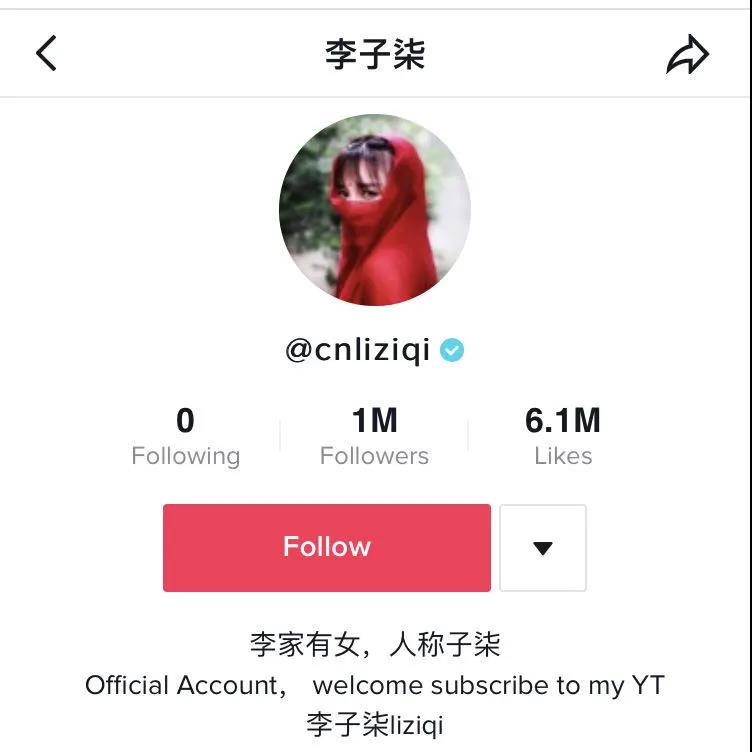View the profile picture of @cnliziqi
The width and height of the screenshot is (752, 752).
[x=375, y=210]
